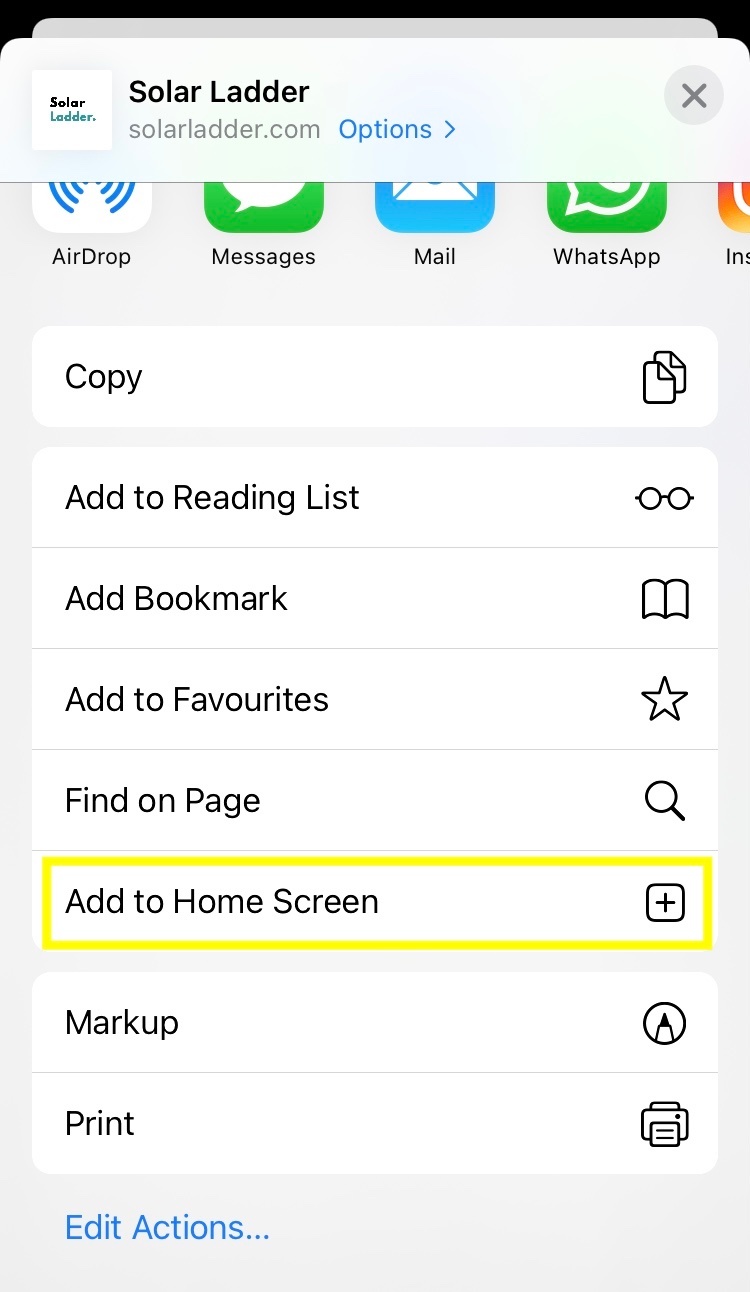Open share Options for Solar Ladder
Viewport: 750px width, 1292px height.
(396, 130)
